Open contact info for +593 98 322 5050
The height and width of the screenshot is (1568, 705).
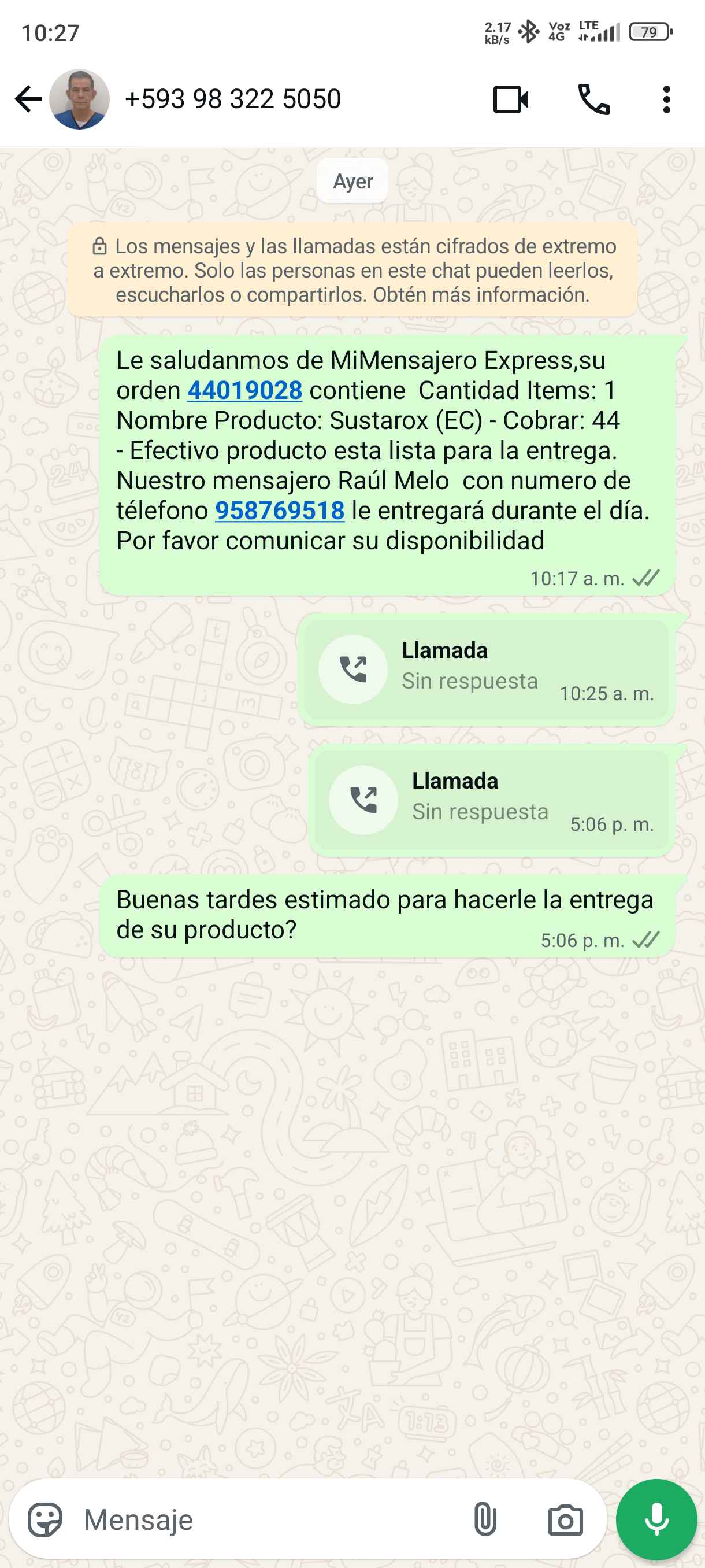click(233, 99)
